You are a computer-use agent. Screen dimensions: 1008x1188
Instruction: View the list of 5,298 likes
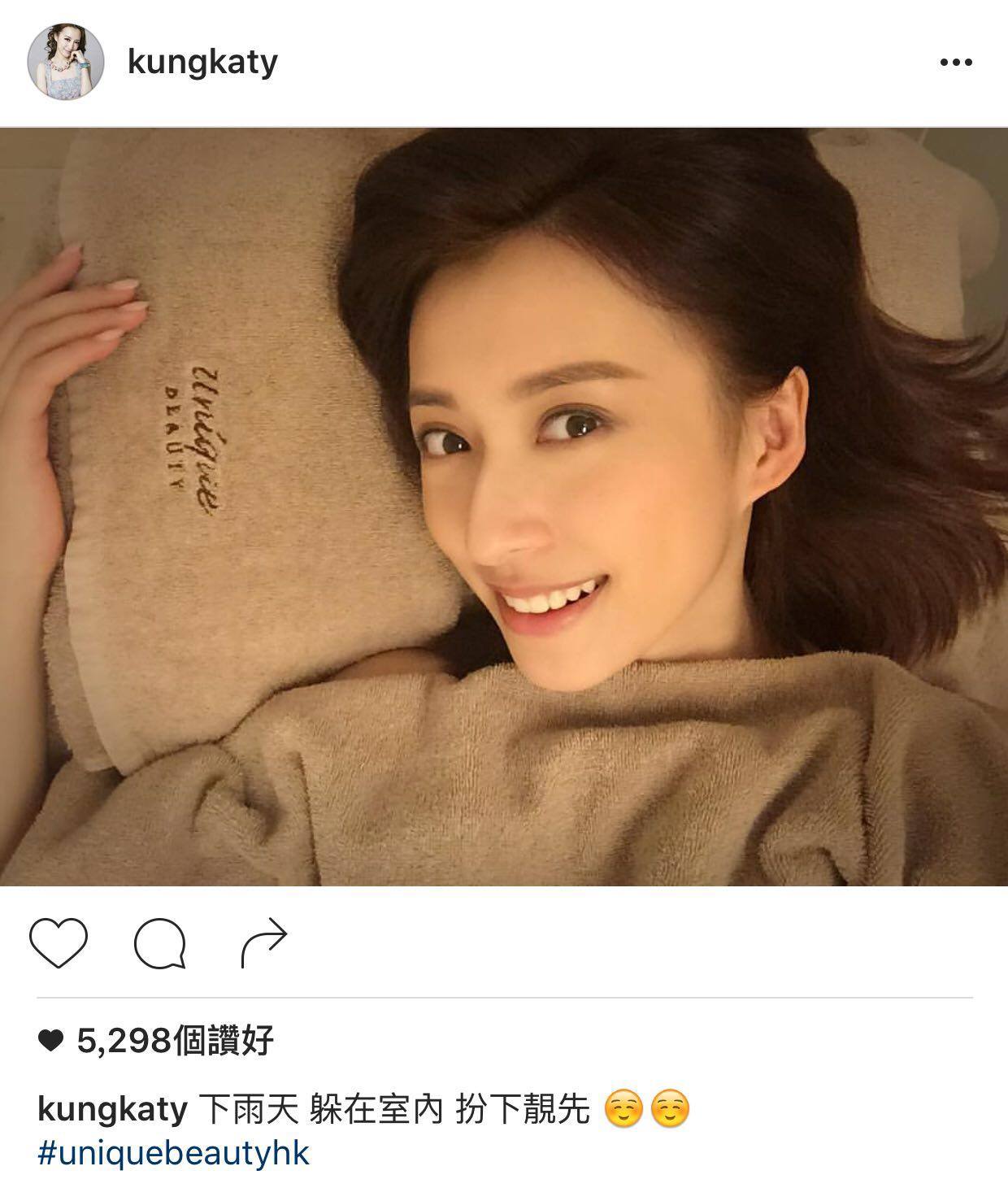point(174,1041)
